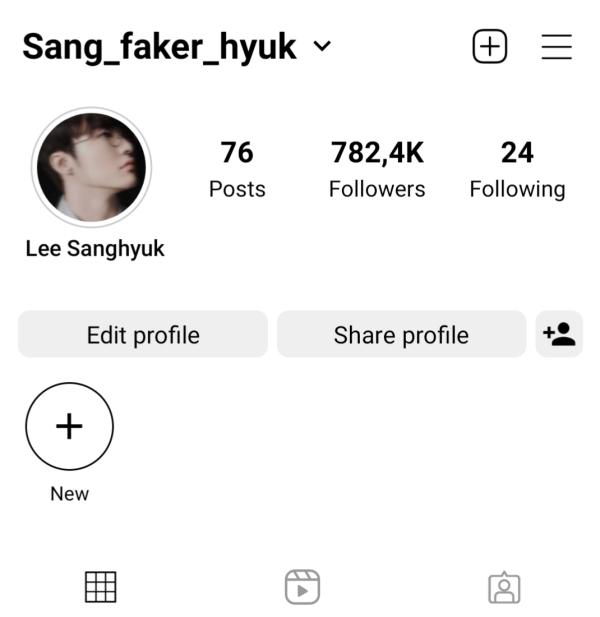The image size is (600, 617).
Task: Open the hamburger menu
Action: (x=557, y=46)
